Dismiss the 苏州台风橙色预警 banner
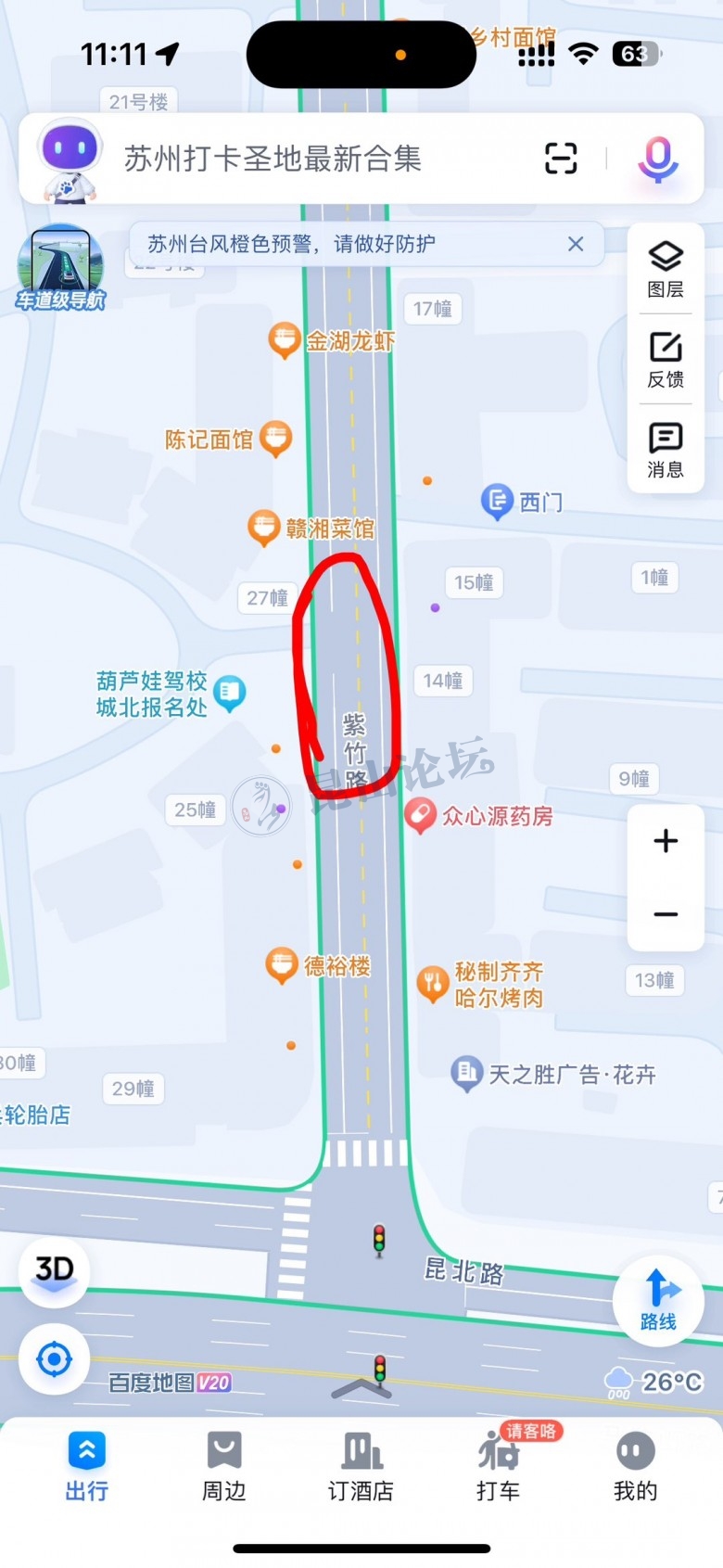 [576, 244]
